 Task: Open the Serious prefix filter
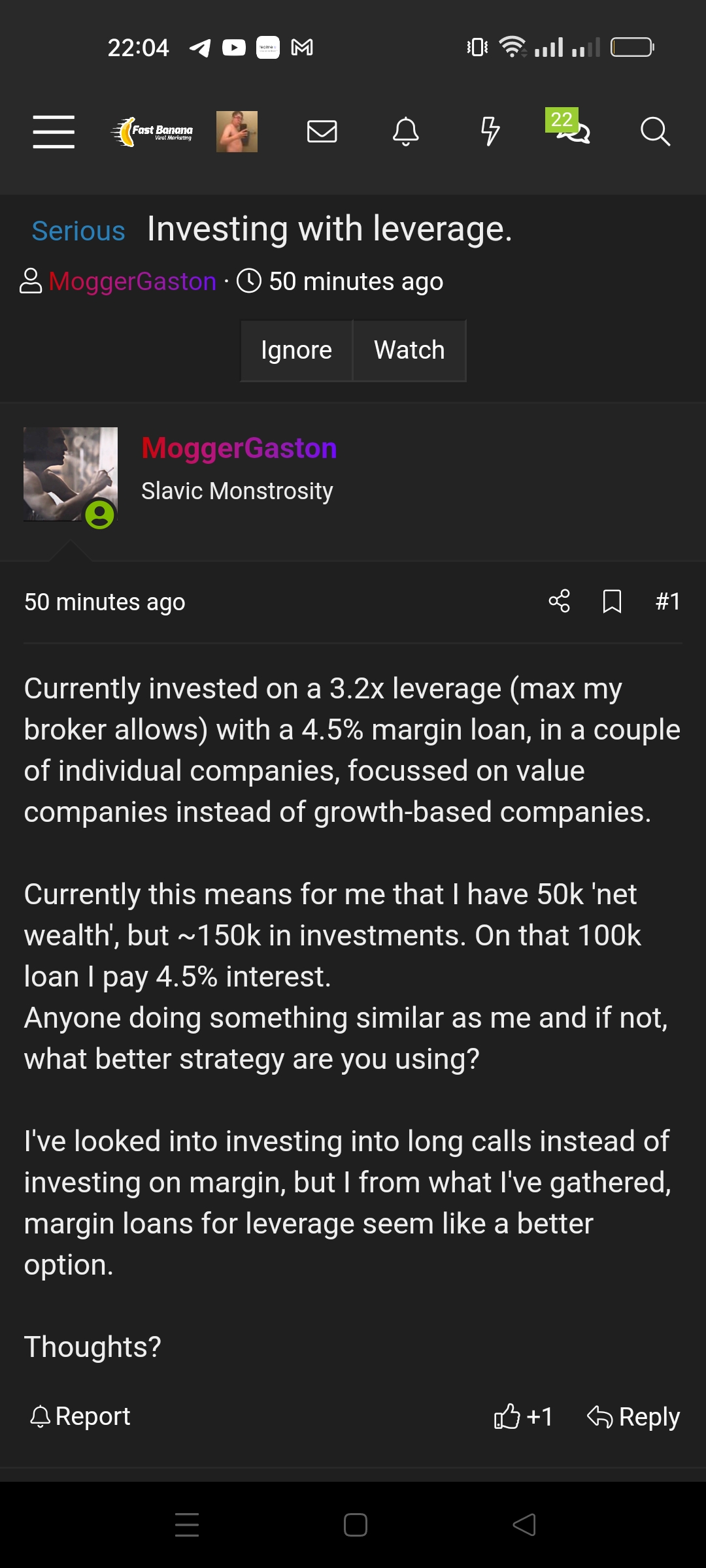coord(77,230)
